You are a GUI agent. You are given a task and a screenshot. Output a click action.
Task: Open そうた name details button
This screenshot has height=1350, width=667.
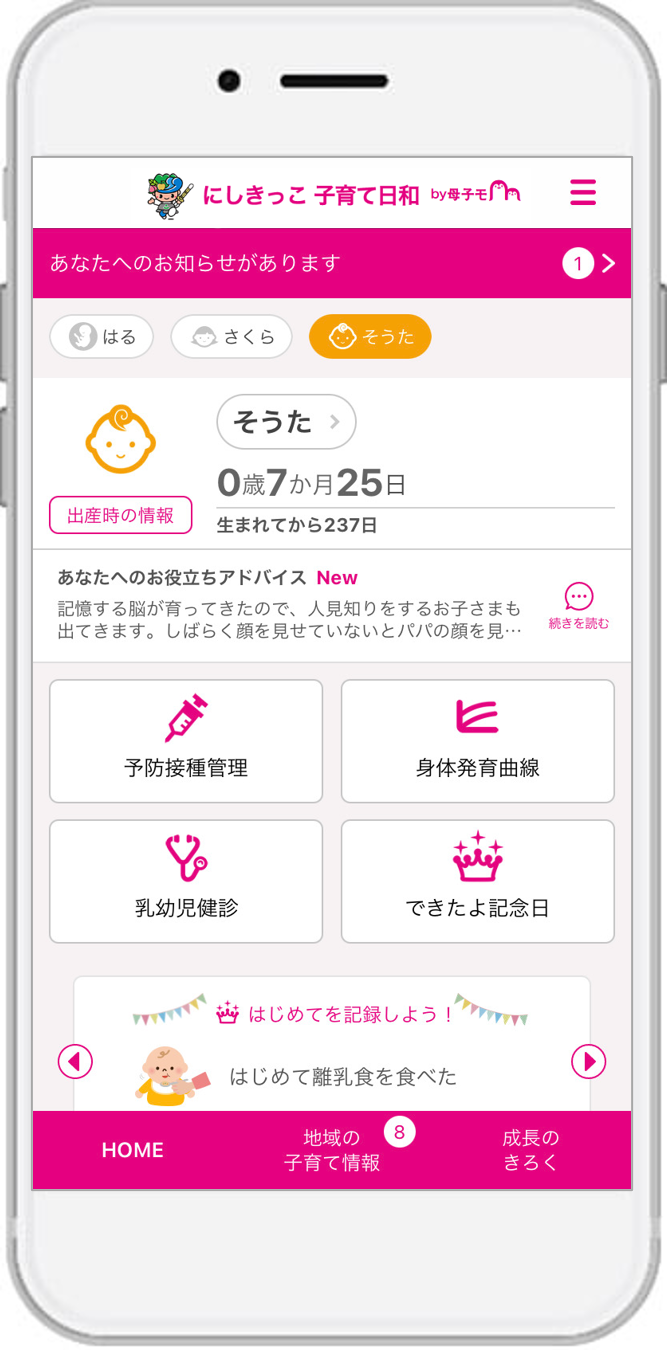click(x=286, y=423)
